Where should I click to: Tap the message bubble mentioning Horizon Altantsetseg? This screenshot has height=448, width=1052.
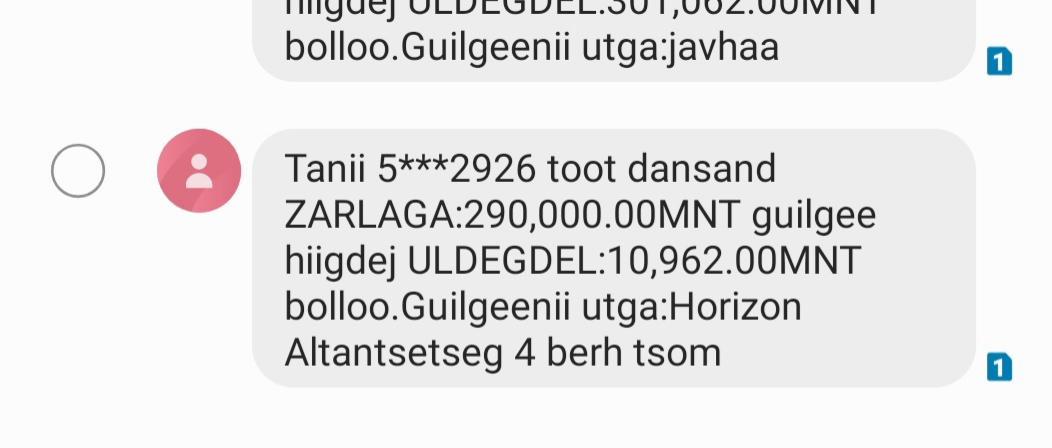point(612,259)
